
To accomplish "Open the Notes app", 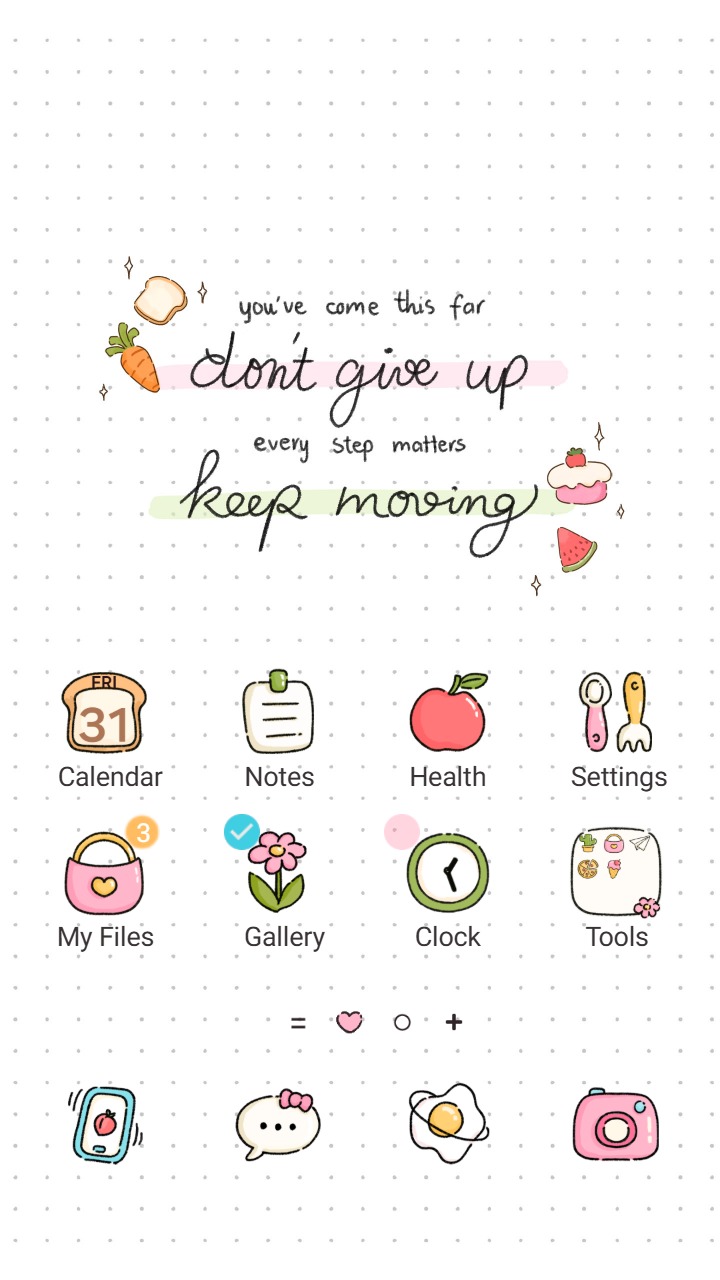I will click(x=279, y=712).
